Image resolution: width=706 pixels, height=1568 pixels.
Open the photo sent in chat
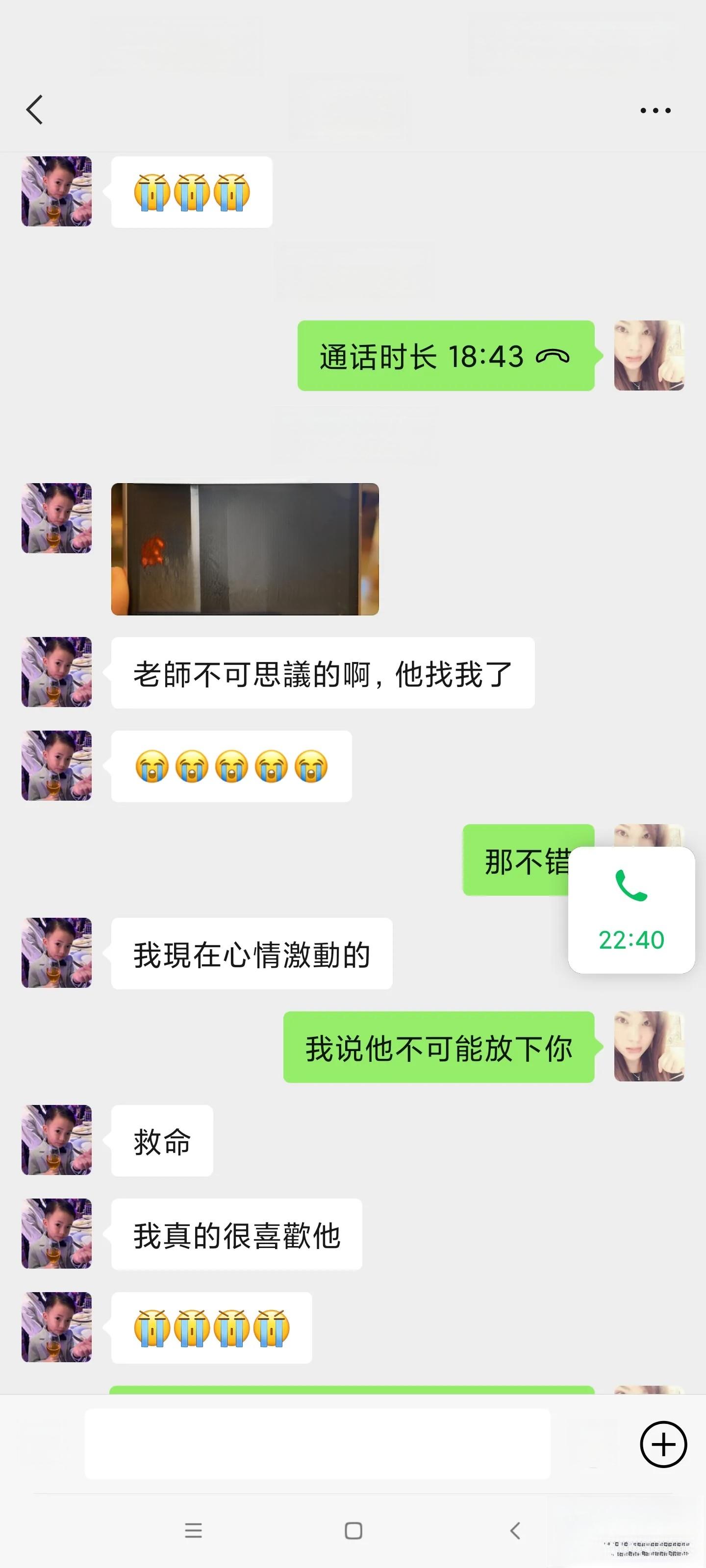[245, 549]
